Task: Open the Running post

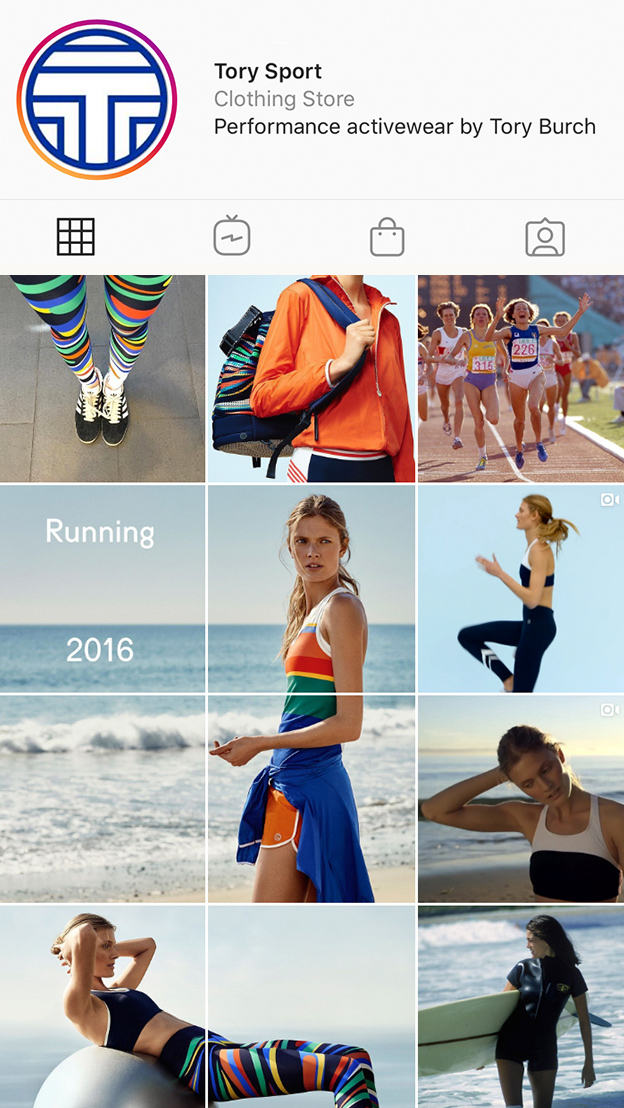Action: click(102, 589)
